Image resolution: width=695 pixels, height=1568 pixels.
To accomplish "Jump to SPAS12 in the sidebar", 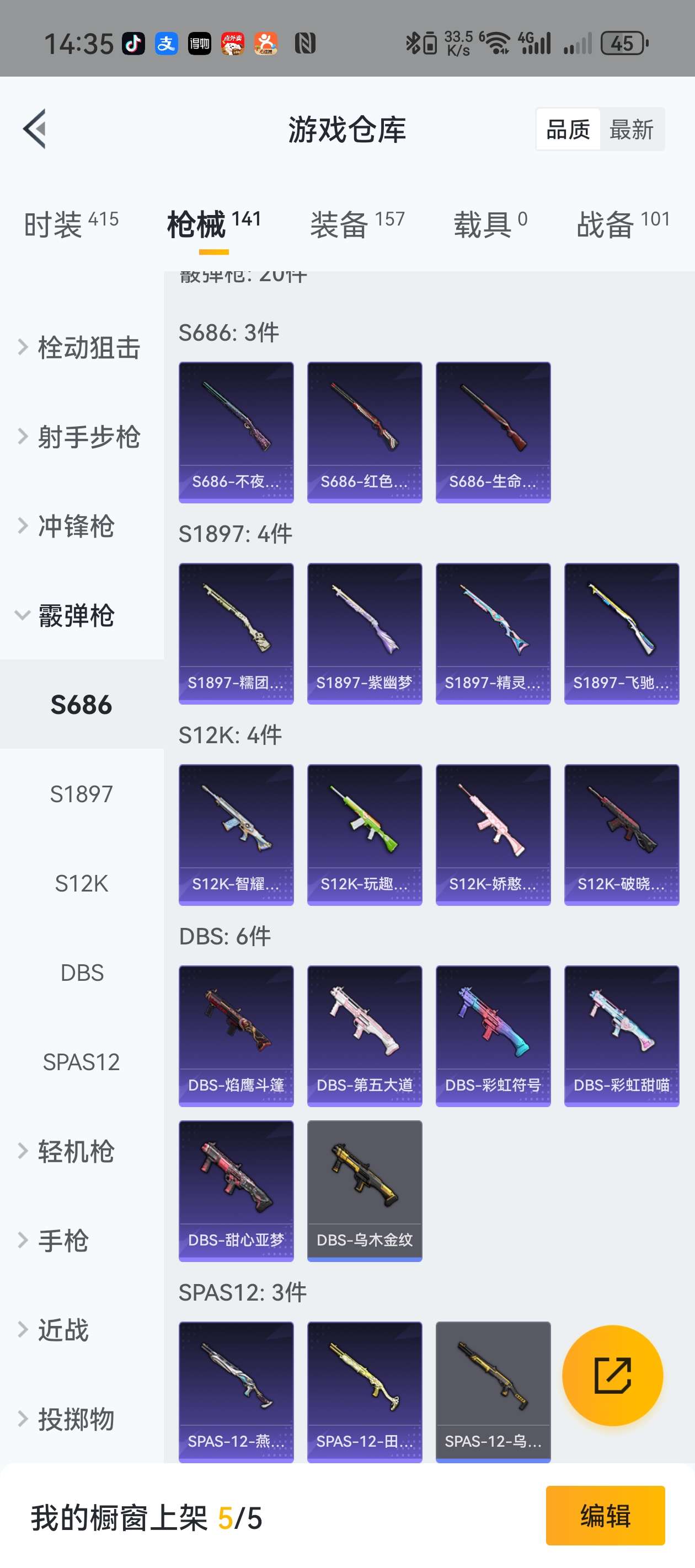I will point(82,1062).
